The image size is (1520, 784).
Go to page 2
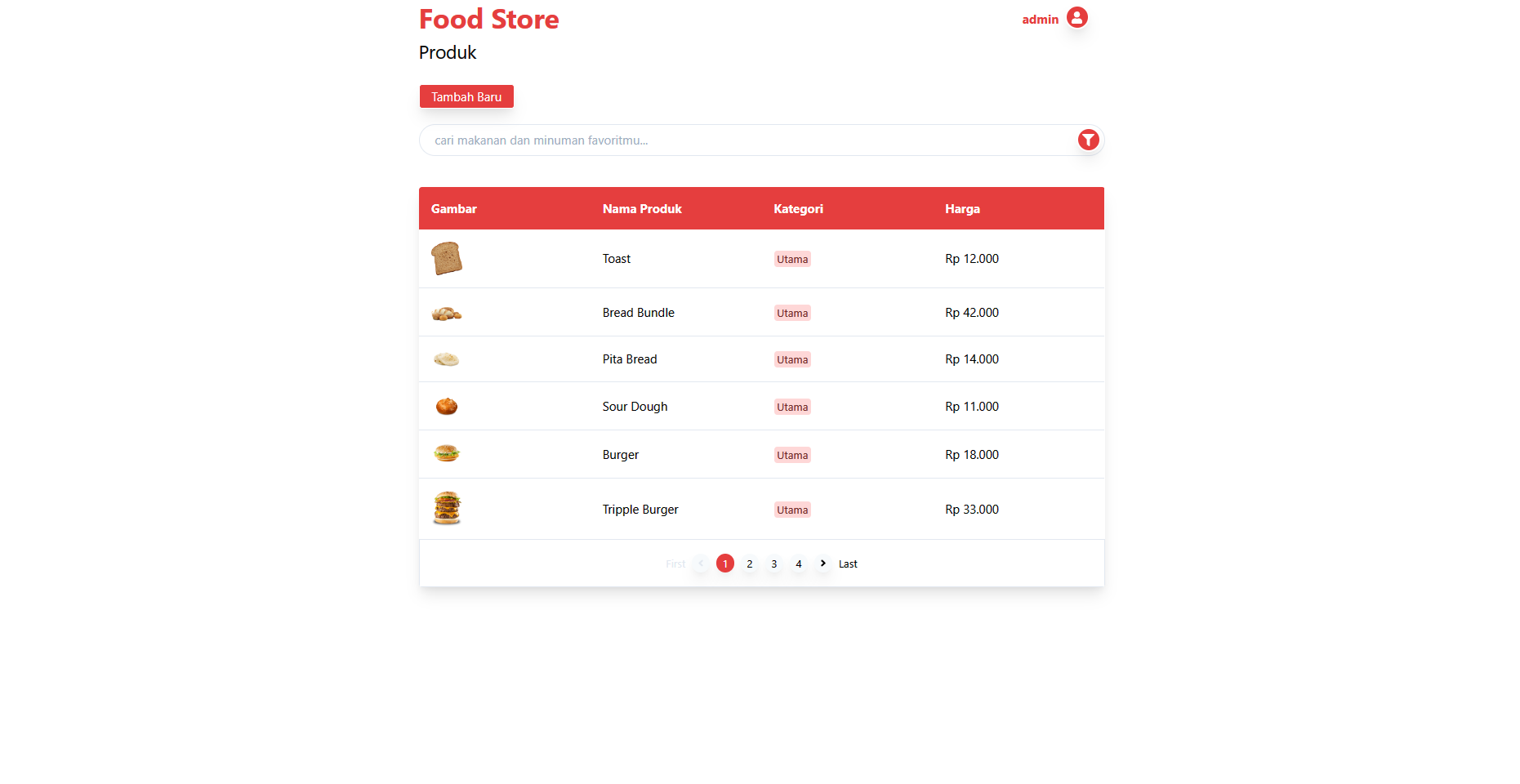[749, 564]
